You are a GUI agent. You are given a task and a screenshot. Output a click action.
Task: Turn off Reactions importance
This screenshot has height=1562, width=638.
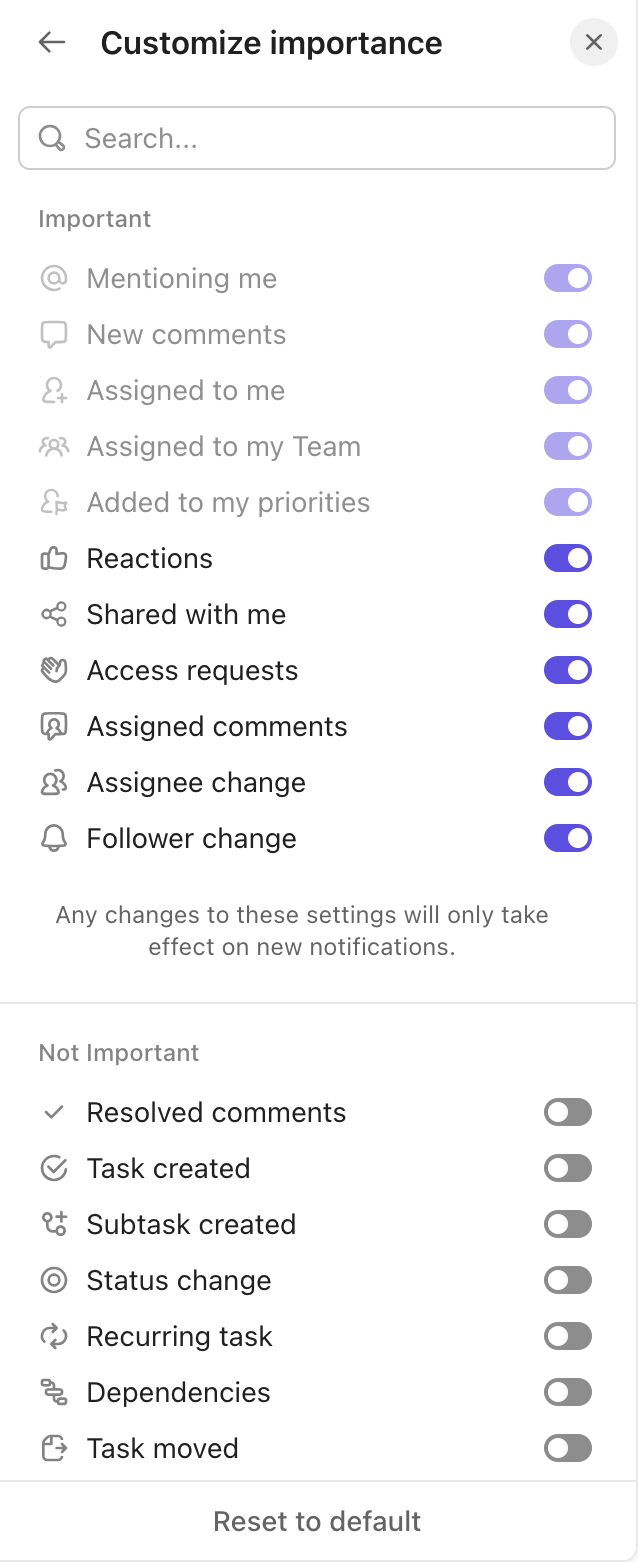(567, 558)
